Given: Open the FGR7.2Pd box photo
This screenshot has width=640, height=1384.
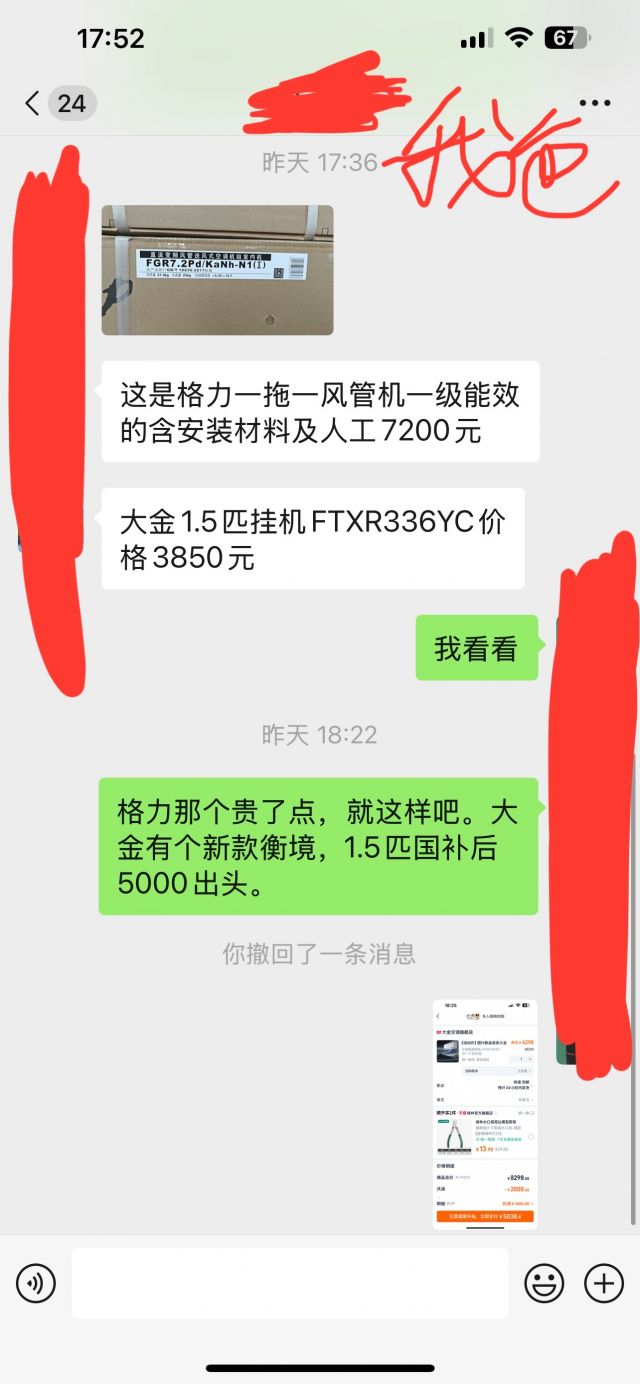Looking at the screenshot, I should [217, 270].
